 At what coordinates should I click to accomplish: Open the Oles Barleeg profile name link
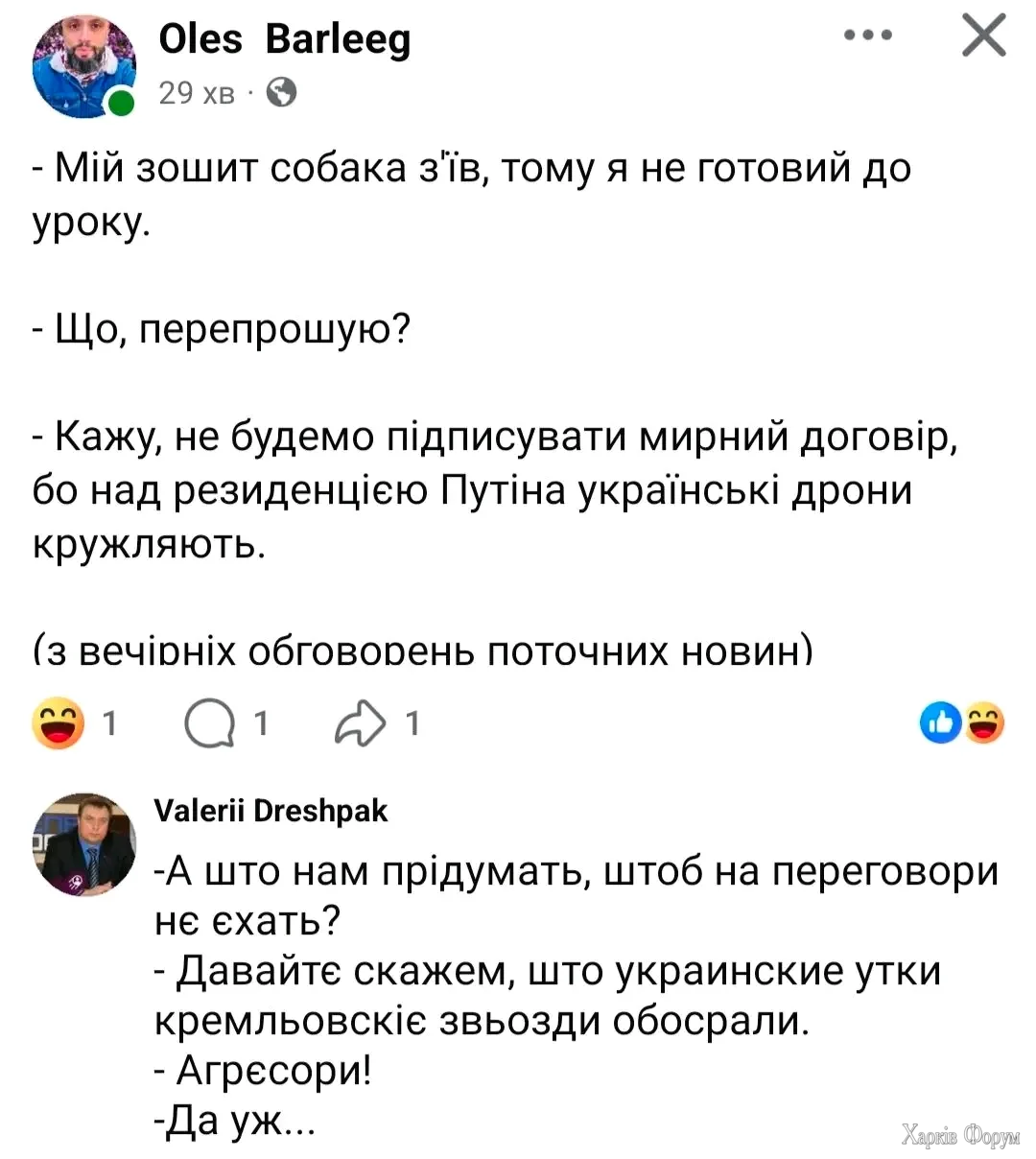(x=285, y=39)
